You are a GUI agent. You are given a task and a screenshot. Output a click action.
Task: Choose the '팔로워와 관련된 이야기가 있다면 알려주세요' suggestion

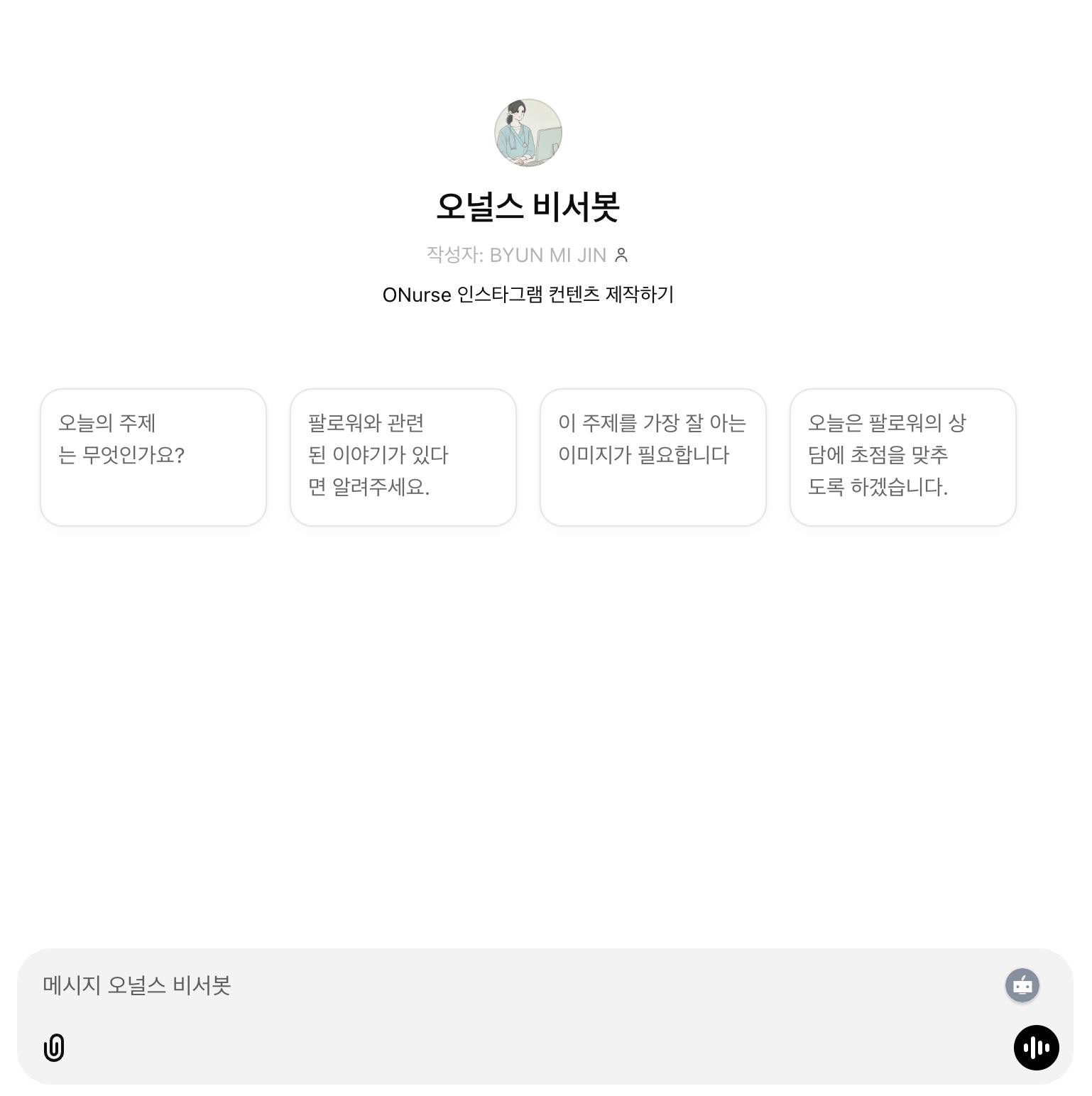click(403, 457)
